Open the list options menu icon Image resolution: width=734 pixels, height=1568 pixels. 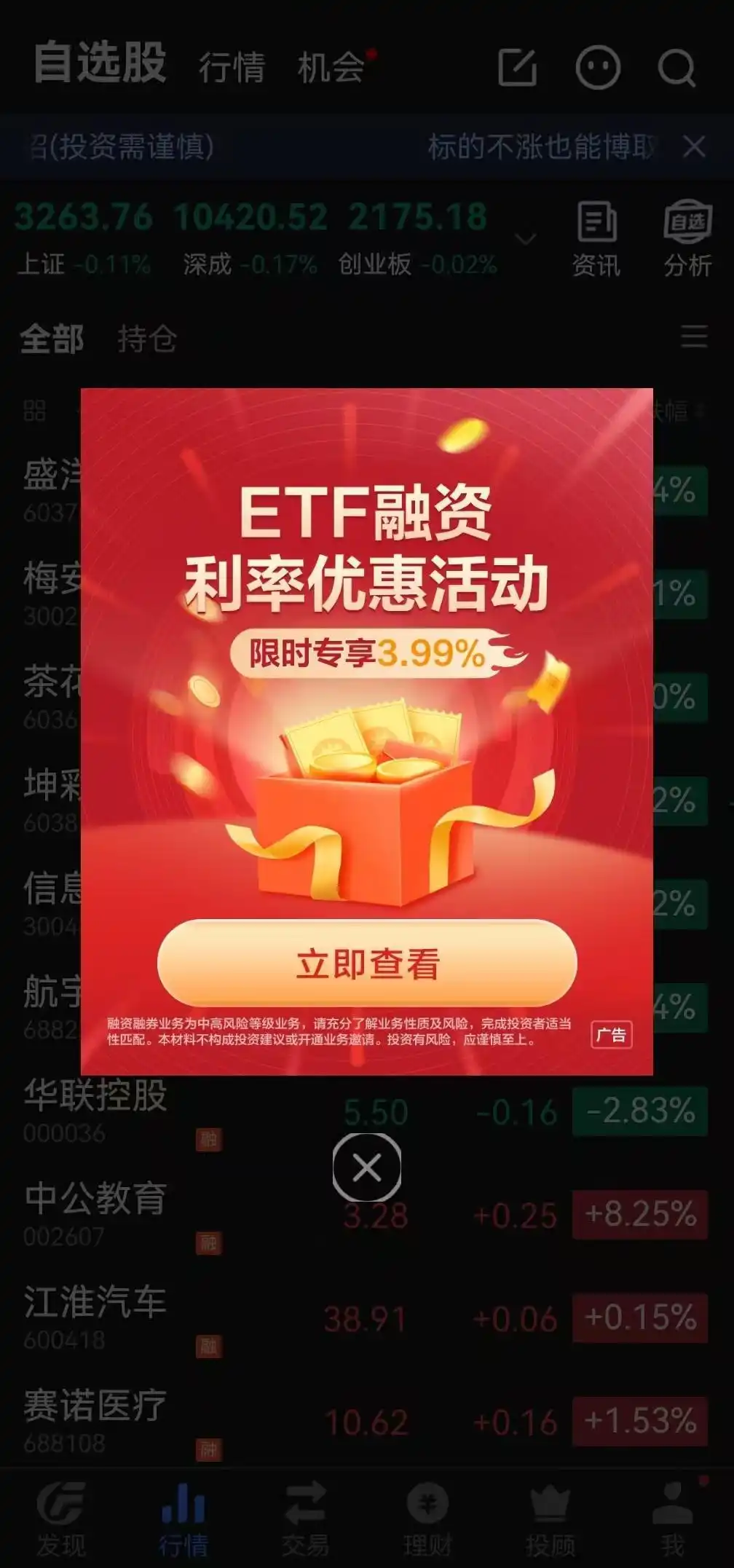[693, 336]
